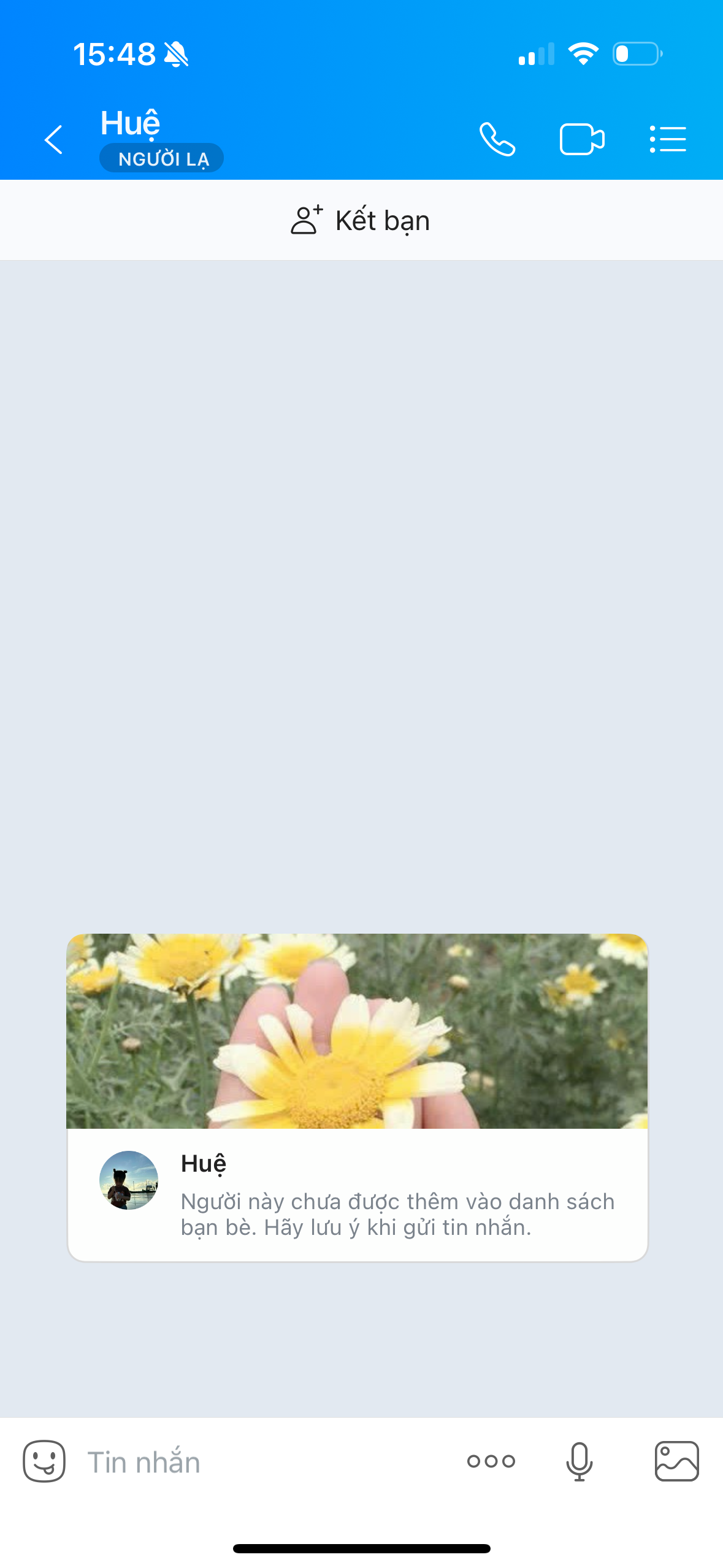Tap the clock showing 15:48

[113, 54]
